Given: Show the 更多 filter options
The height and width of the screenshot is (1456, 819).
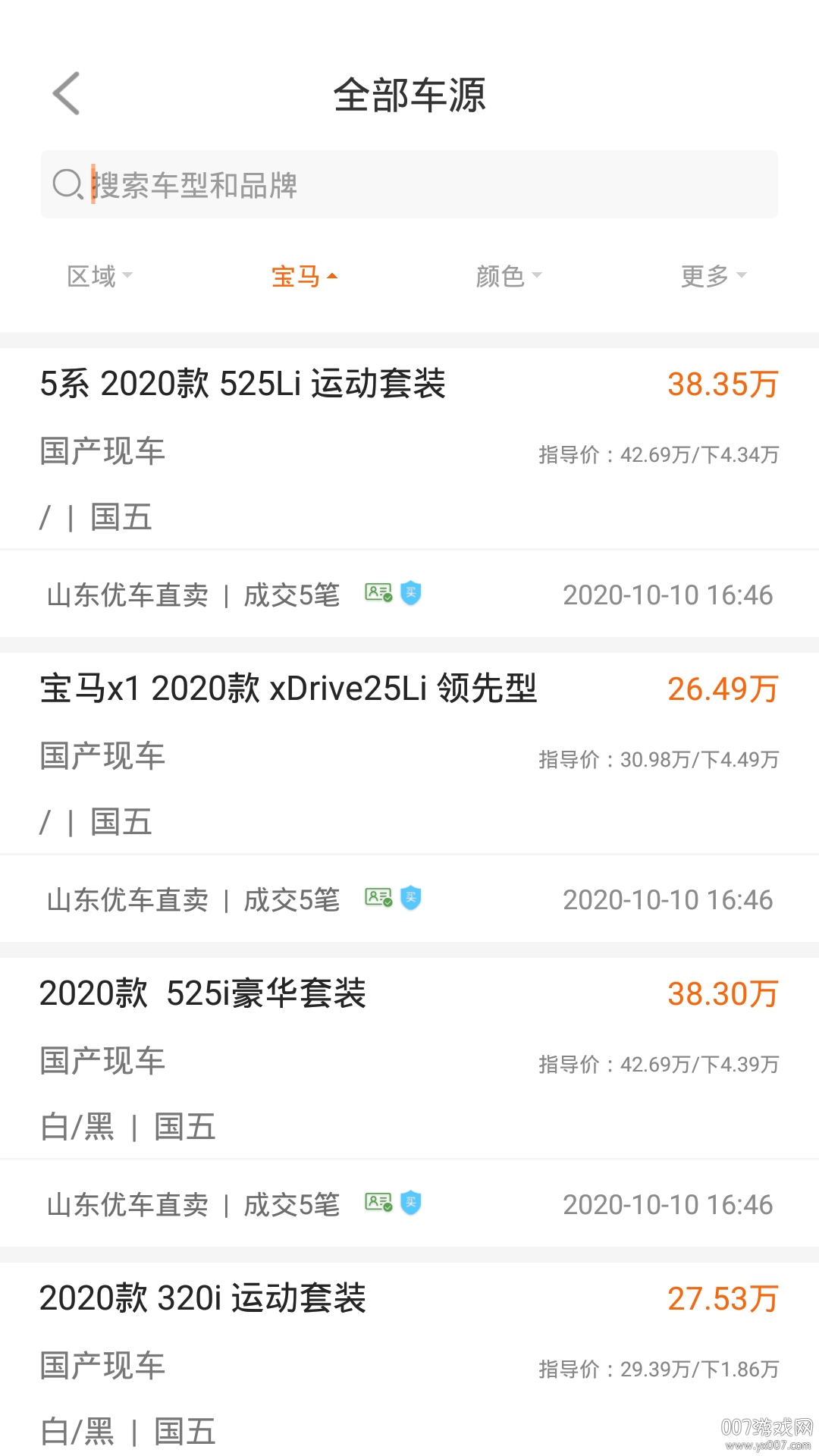Looking at the screenshot, I should point(714,276).
